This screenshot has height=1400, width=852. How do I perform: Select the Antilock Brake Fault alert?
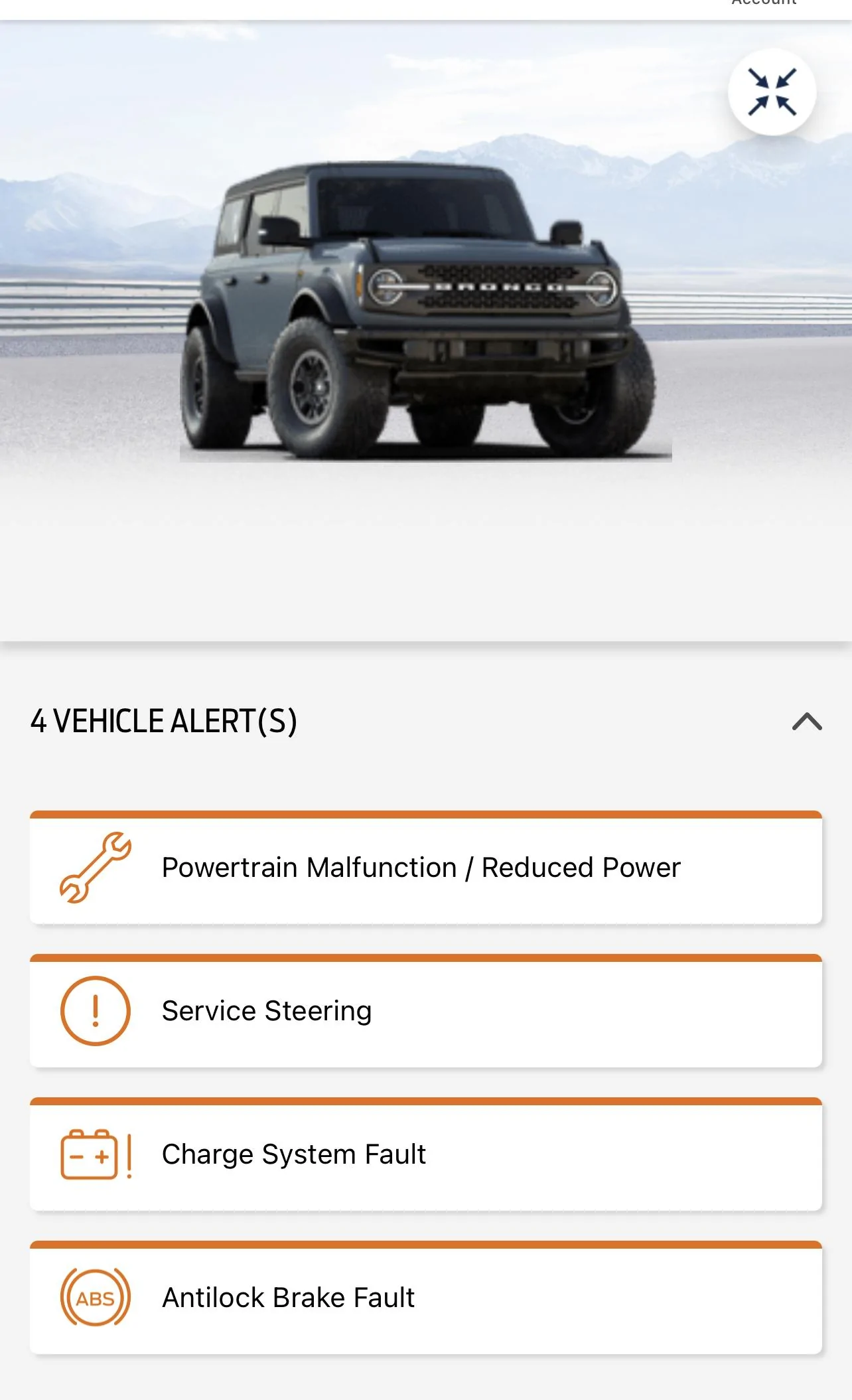[x=426, y=1297]
